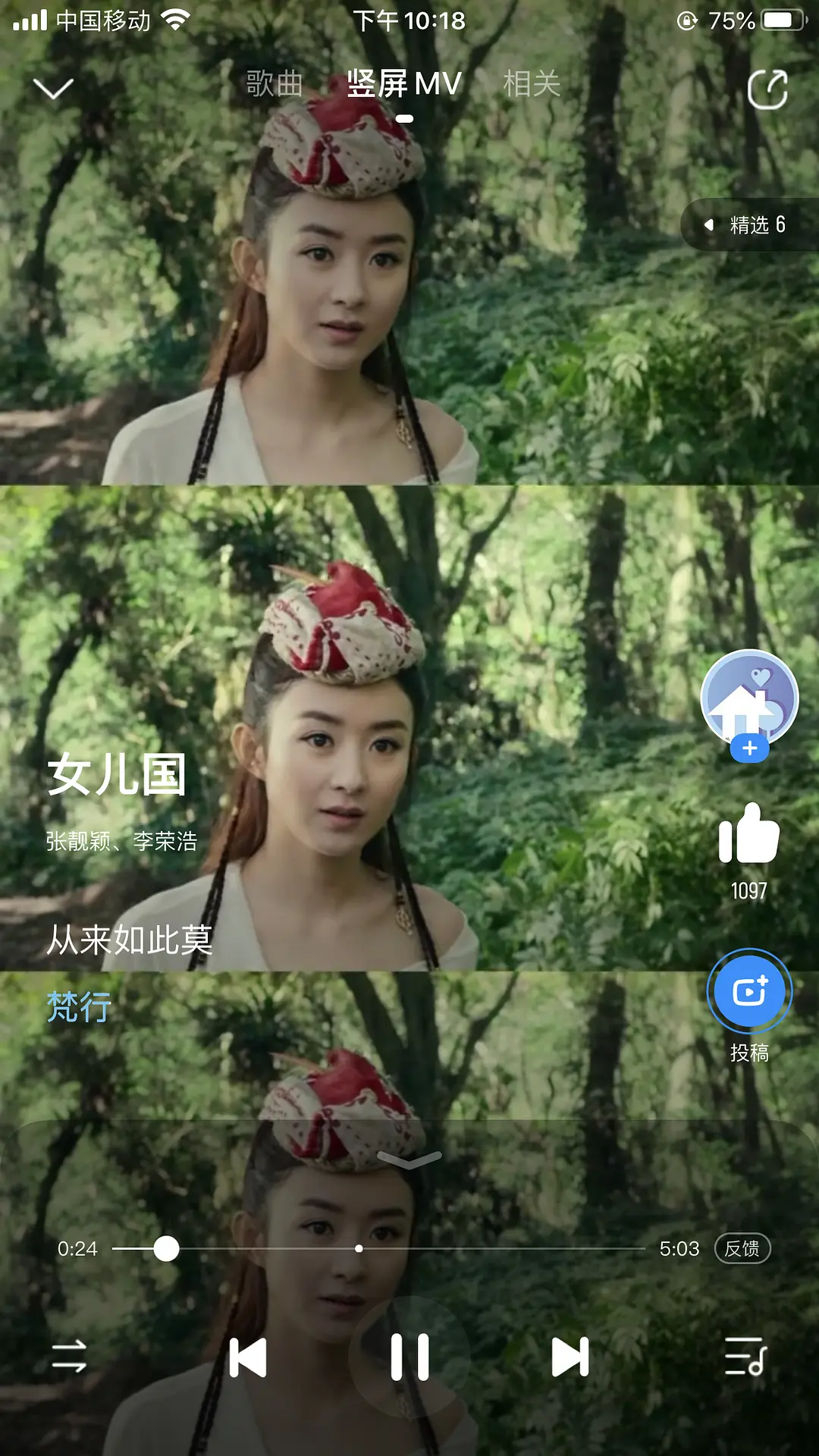Screen dimensions: 819x1456
Task: Change the playback order mode
Action: pyautogui.click(x=69, y=1357)
